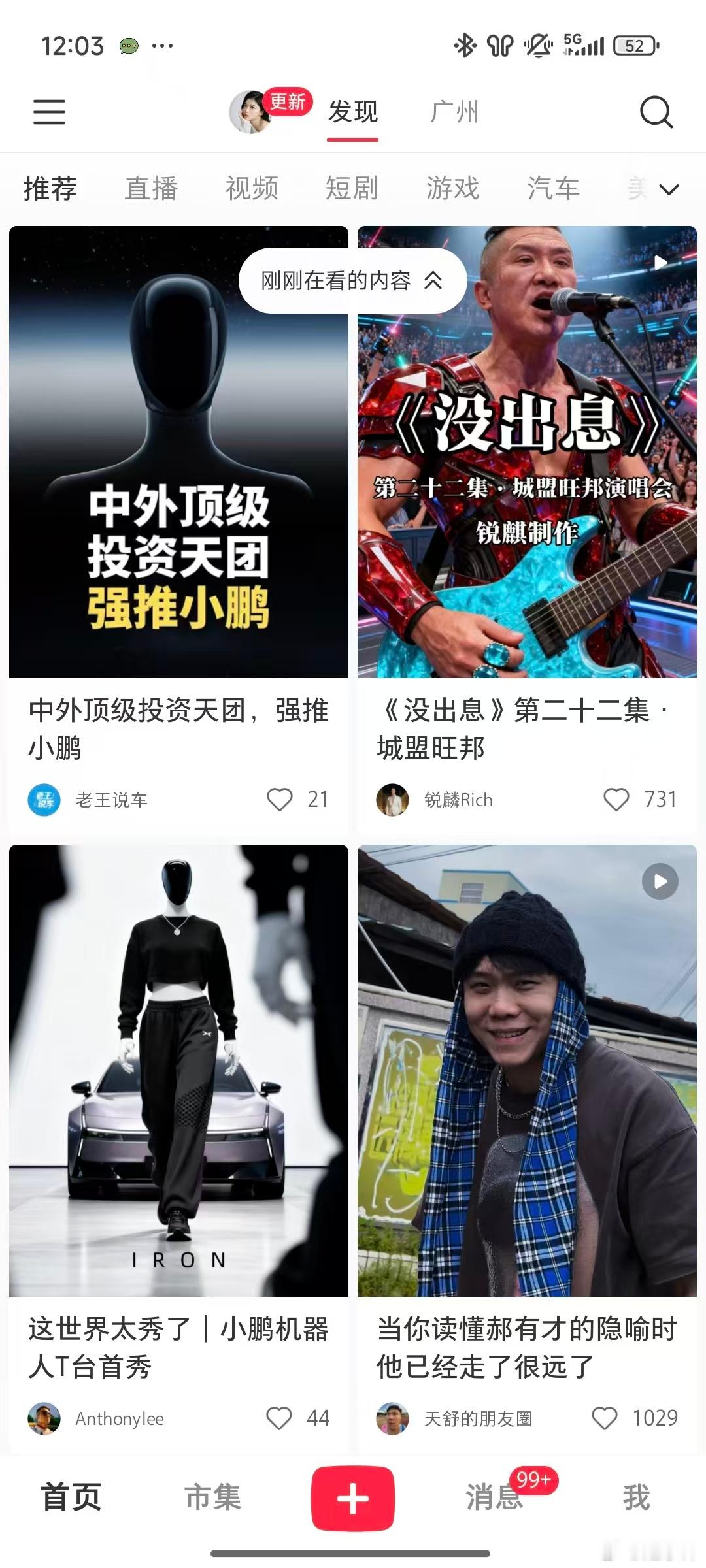Like the 《没出息》 post showing 731
Image resolution: width=706 pixels, height=1568 pixels.
615,799
